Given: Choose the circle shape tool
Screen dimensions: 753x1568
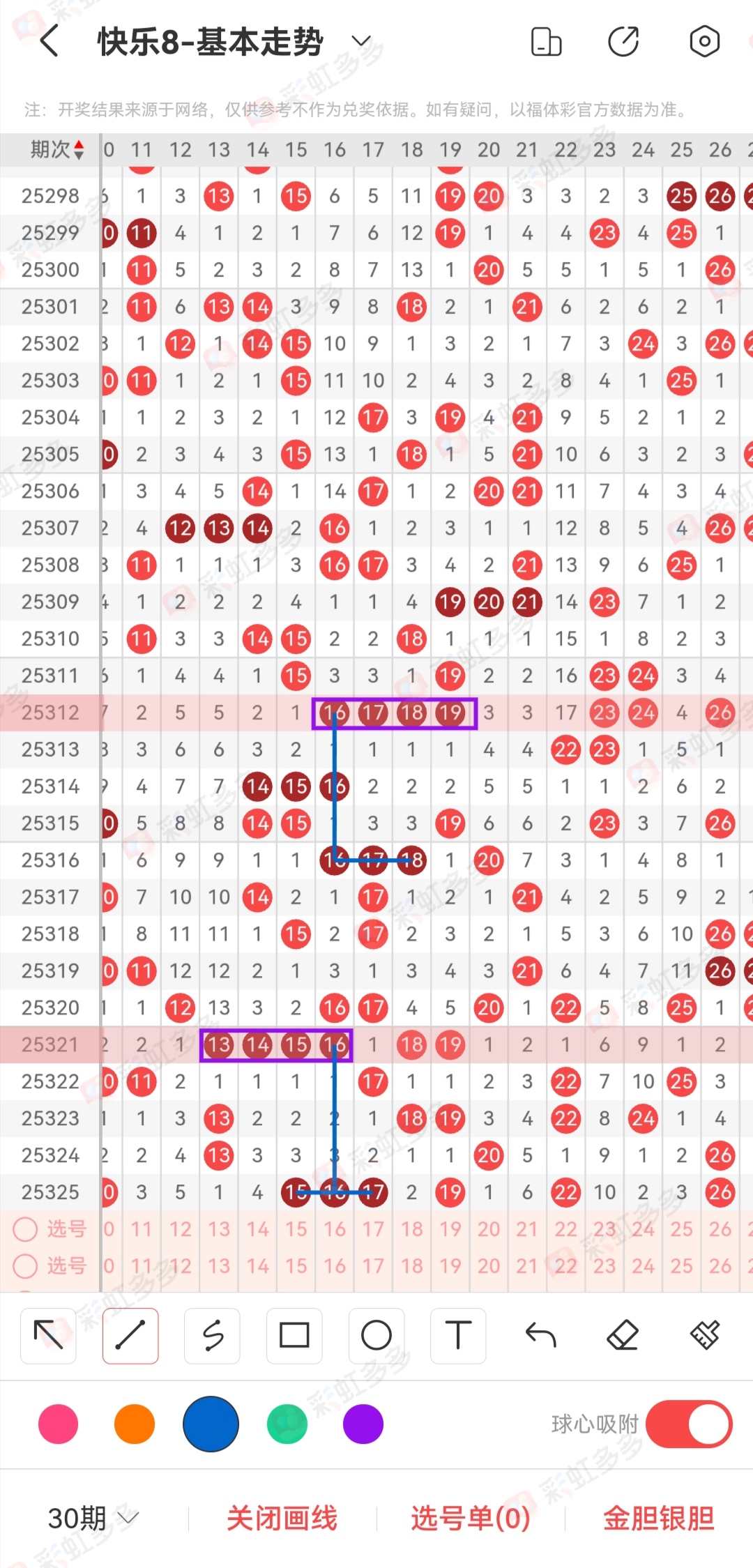Looking at the screenshot, I should point(376,1336).
